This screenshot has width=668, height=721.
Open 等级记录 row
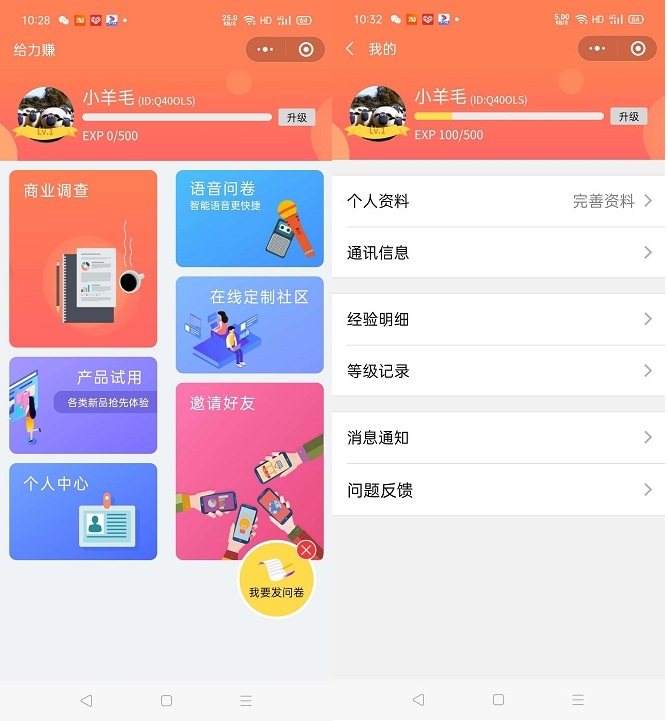pyautogui.click(x=498, y=371)
